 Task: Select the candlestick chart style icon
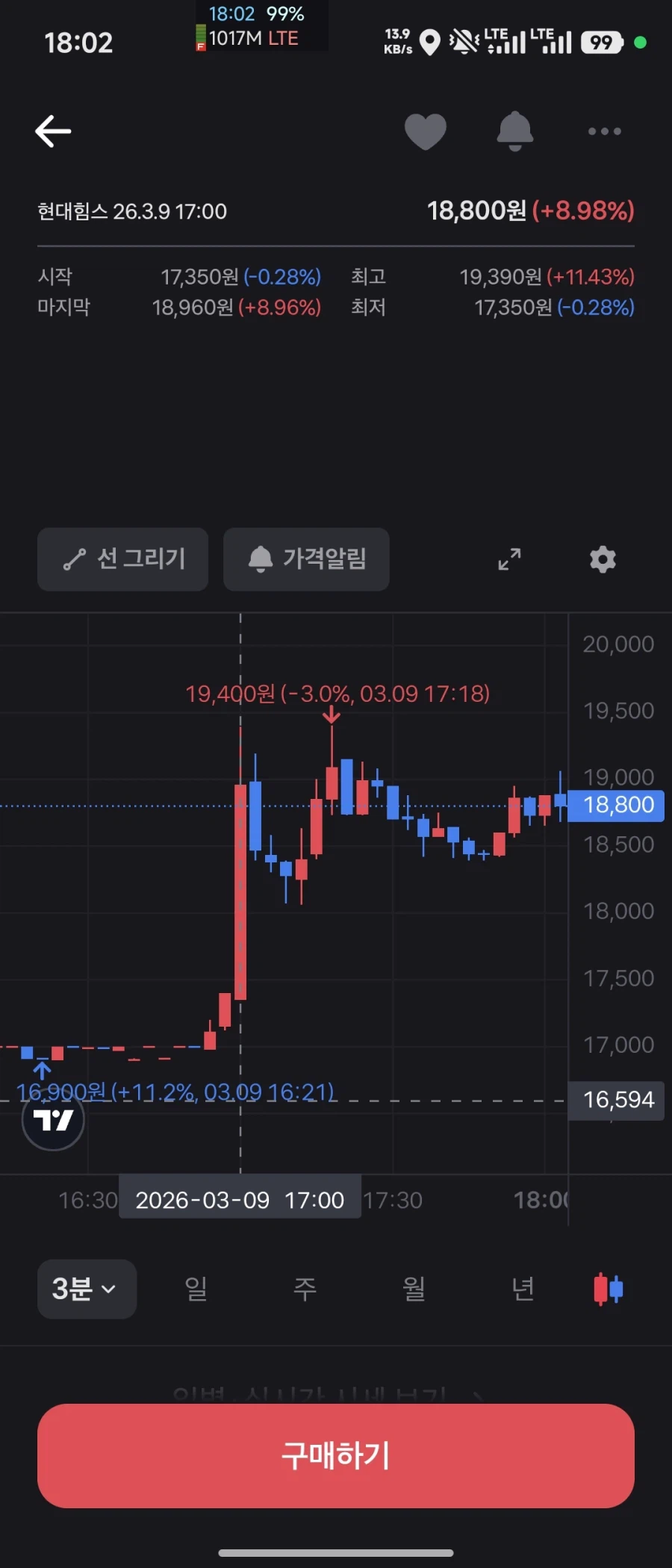[606, 1289]
